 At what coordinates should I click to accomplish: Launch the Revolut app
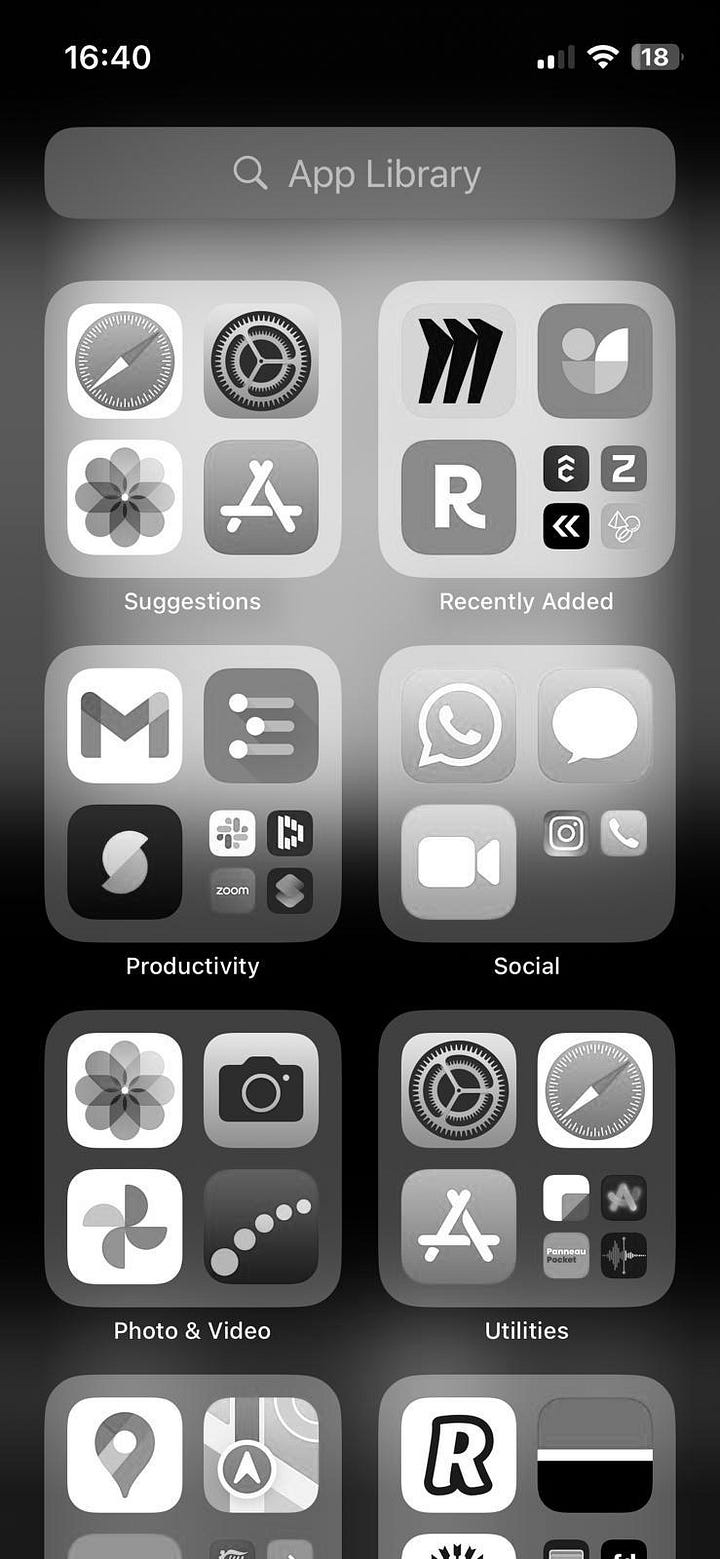pos(459,1454)
